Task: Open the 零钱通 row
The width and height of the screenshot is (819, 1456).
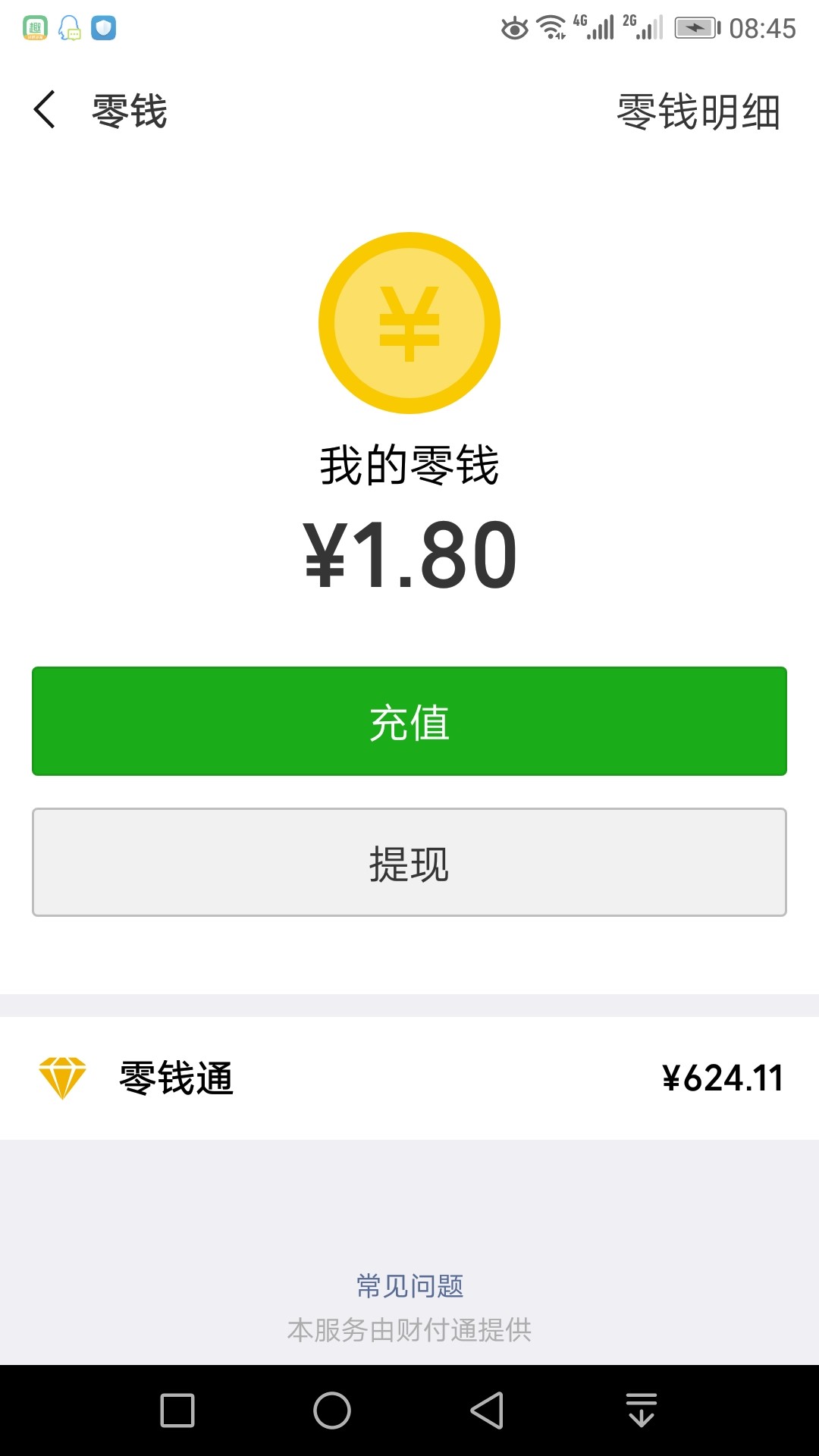Action: pyautogui.click(x=409, y=1078)
